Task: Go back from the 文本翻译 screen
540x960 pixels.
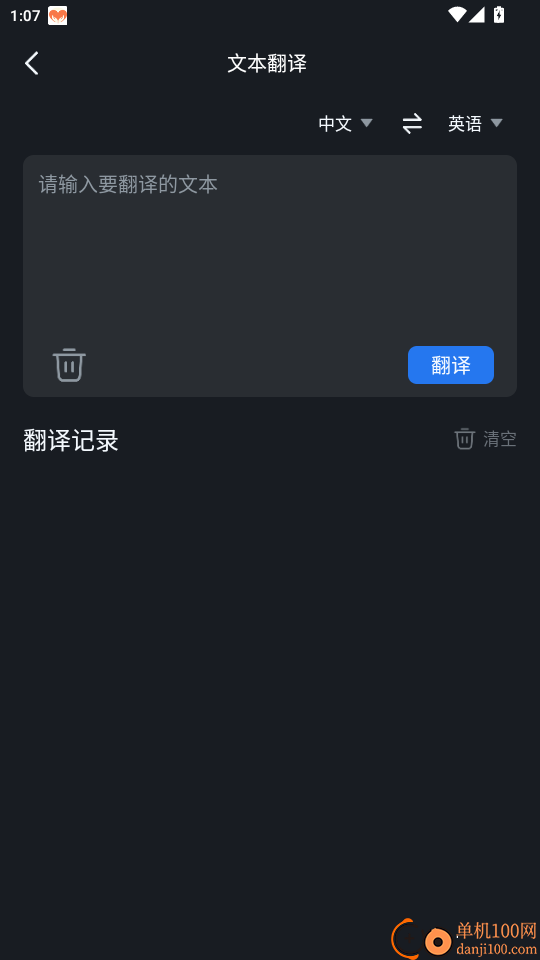Action: (x=32, y=63)
